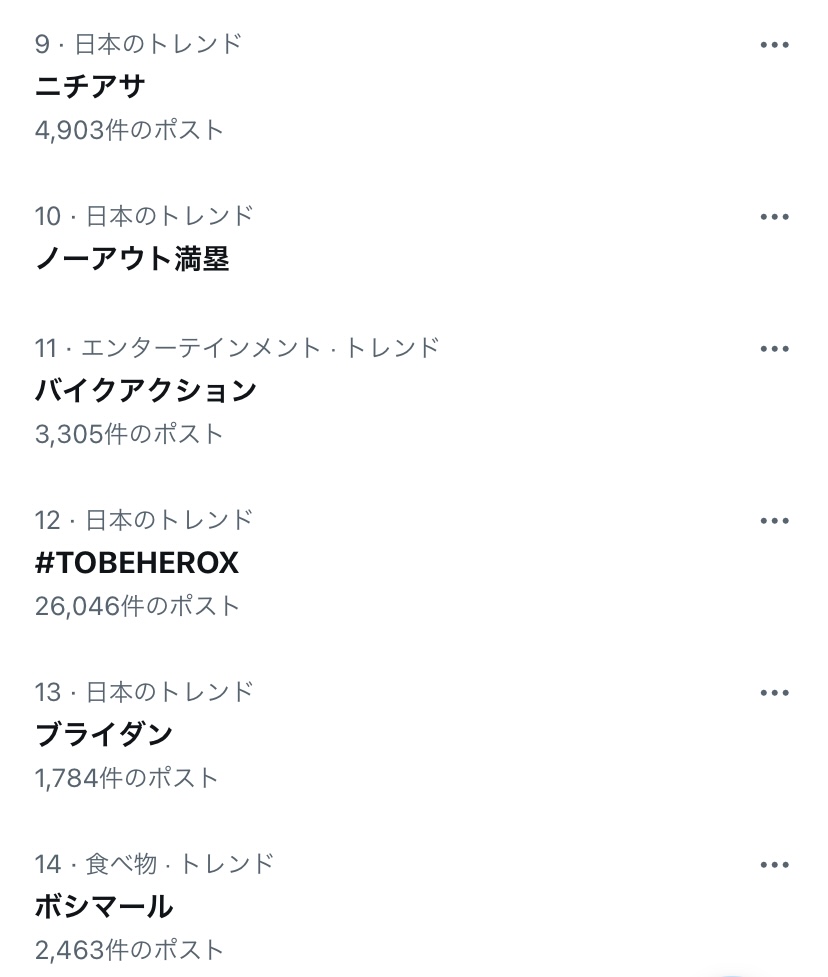Open options menu for ボシマール
This screenshot has width=828, height=977.
(x=775, y=865)
